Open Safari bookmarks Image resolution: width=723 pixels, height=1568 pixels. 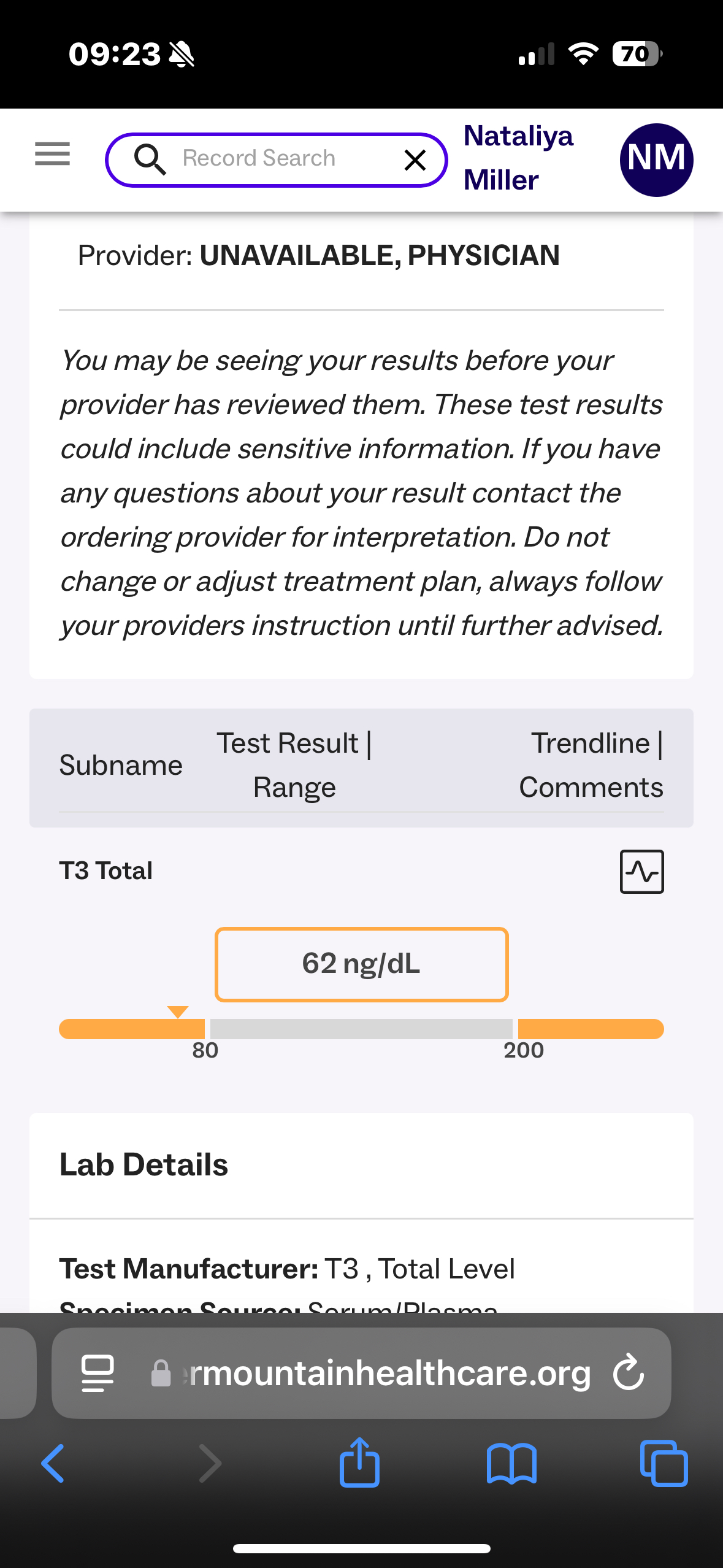pos(511,1464)
